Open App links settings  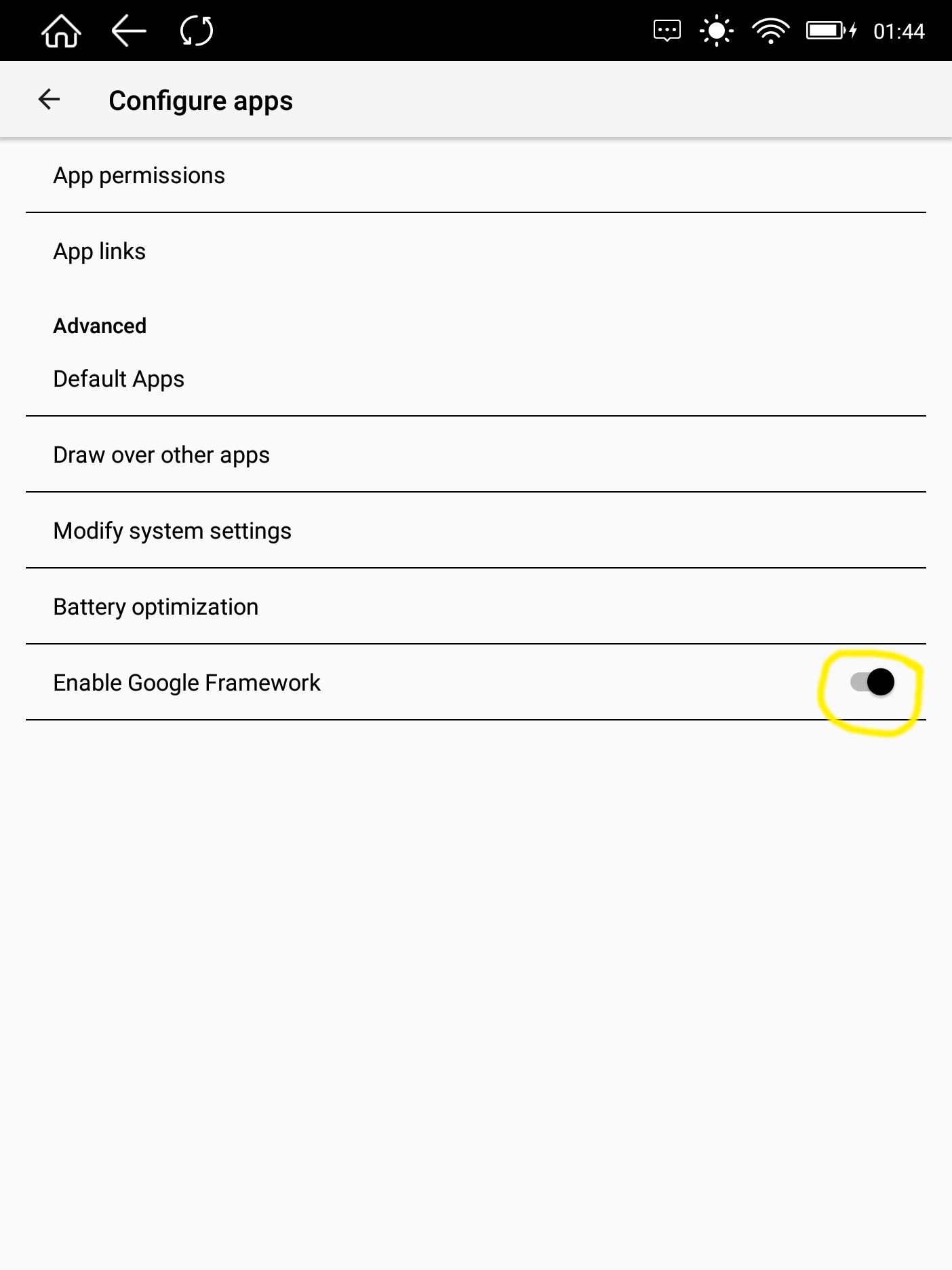coord(100,252)
